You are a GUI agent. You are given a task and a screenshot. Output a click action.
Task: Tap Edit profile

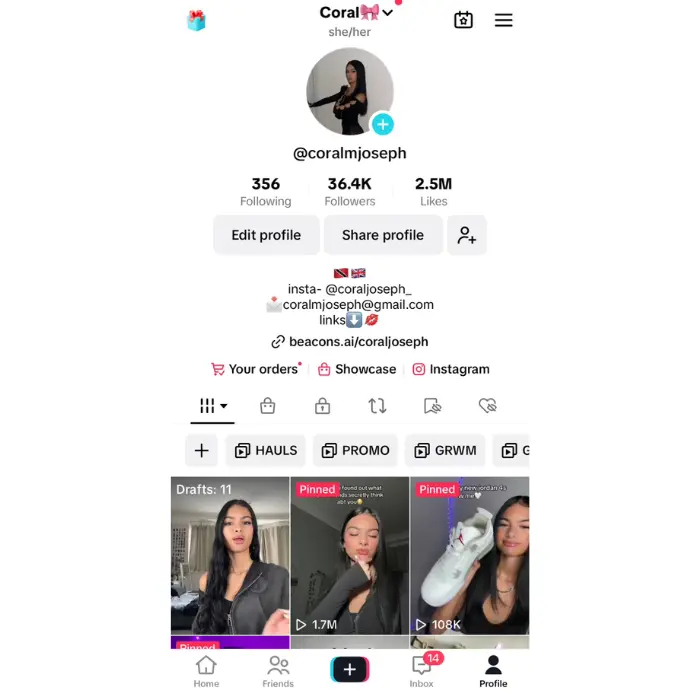(266, 235)
